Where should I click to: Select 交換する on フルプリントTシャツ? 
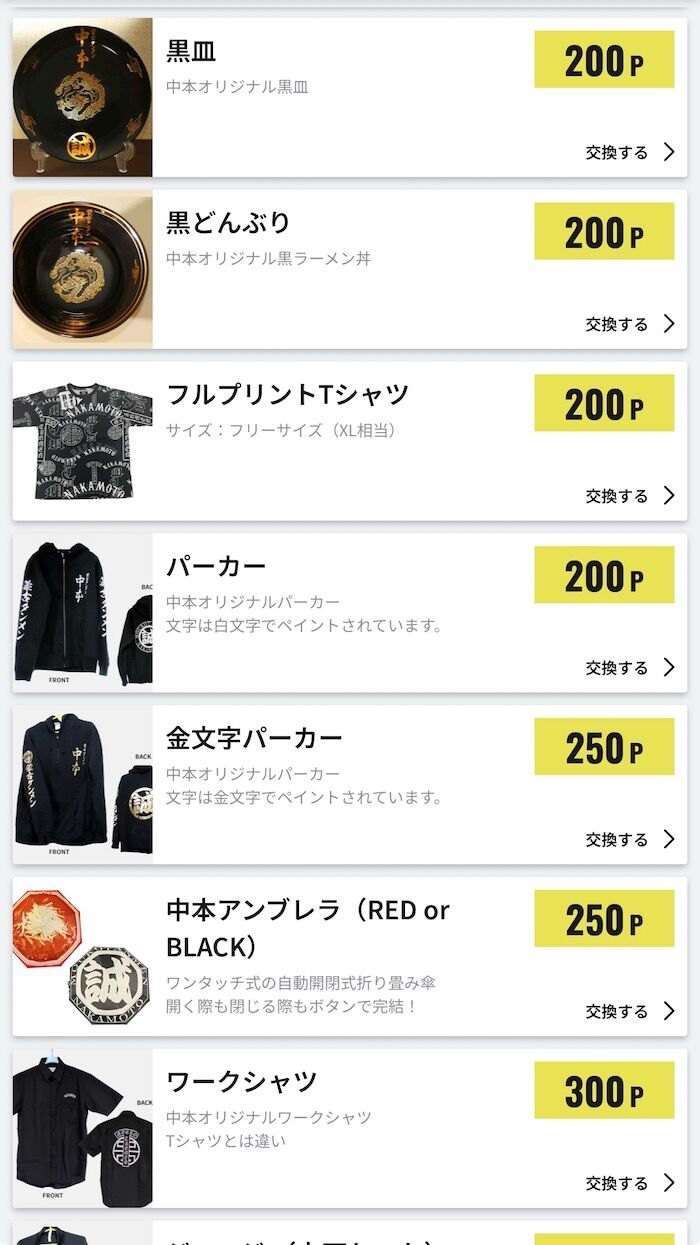click(630, 496)
